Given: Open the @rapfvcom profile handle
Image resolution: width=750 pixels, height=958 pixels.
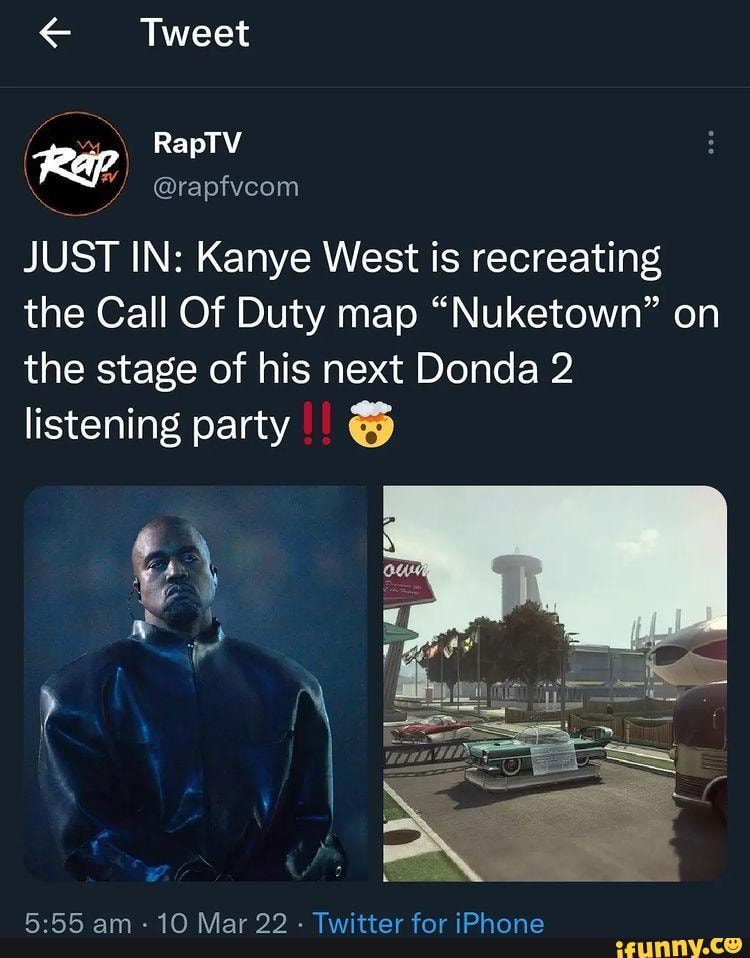Looking at the screenshot, I should click(226, 184).
